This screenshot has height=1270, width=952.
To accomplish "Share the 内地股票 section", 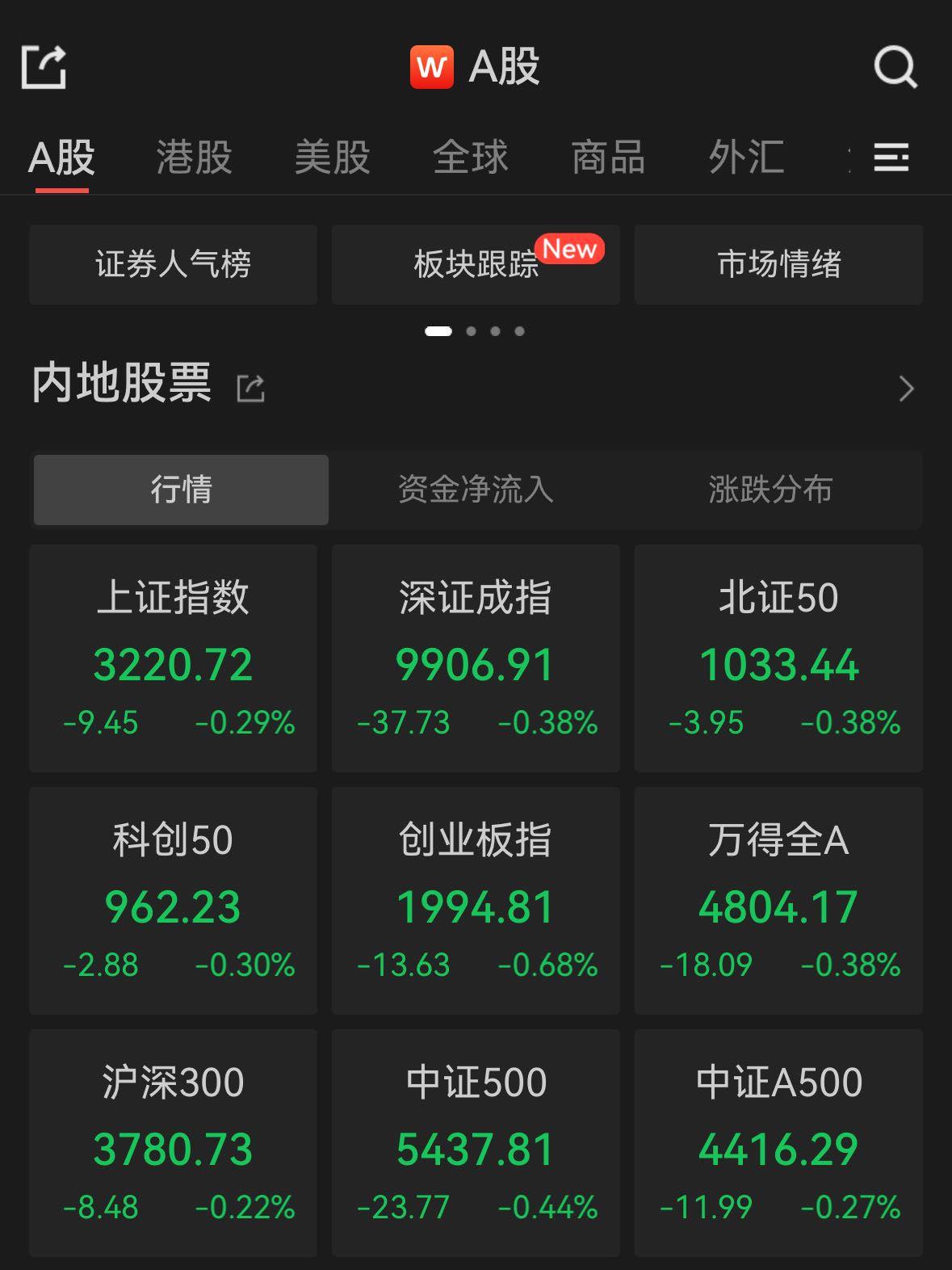I will coord(250,389).
